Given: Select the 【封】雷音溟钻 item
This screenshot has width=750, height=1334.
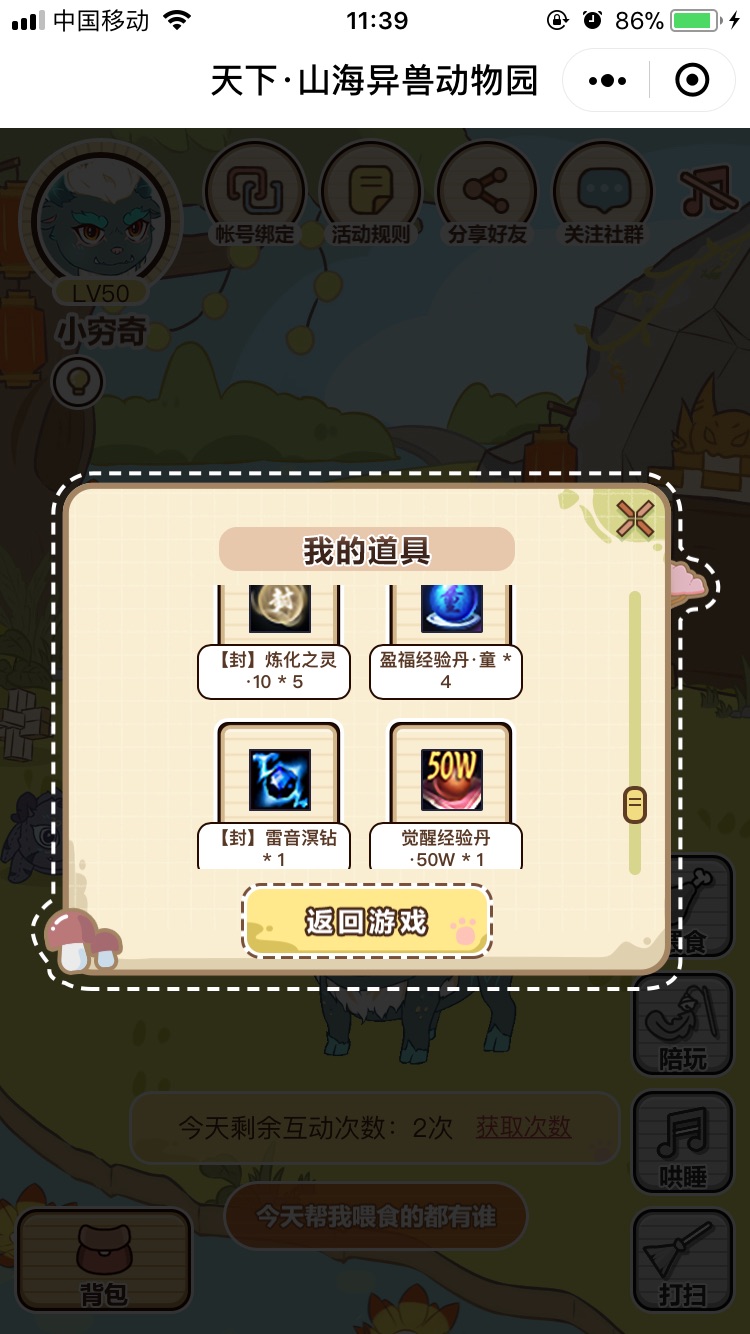Looking at the screenshot, I should click(x=279, y=780).
